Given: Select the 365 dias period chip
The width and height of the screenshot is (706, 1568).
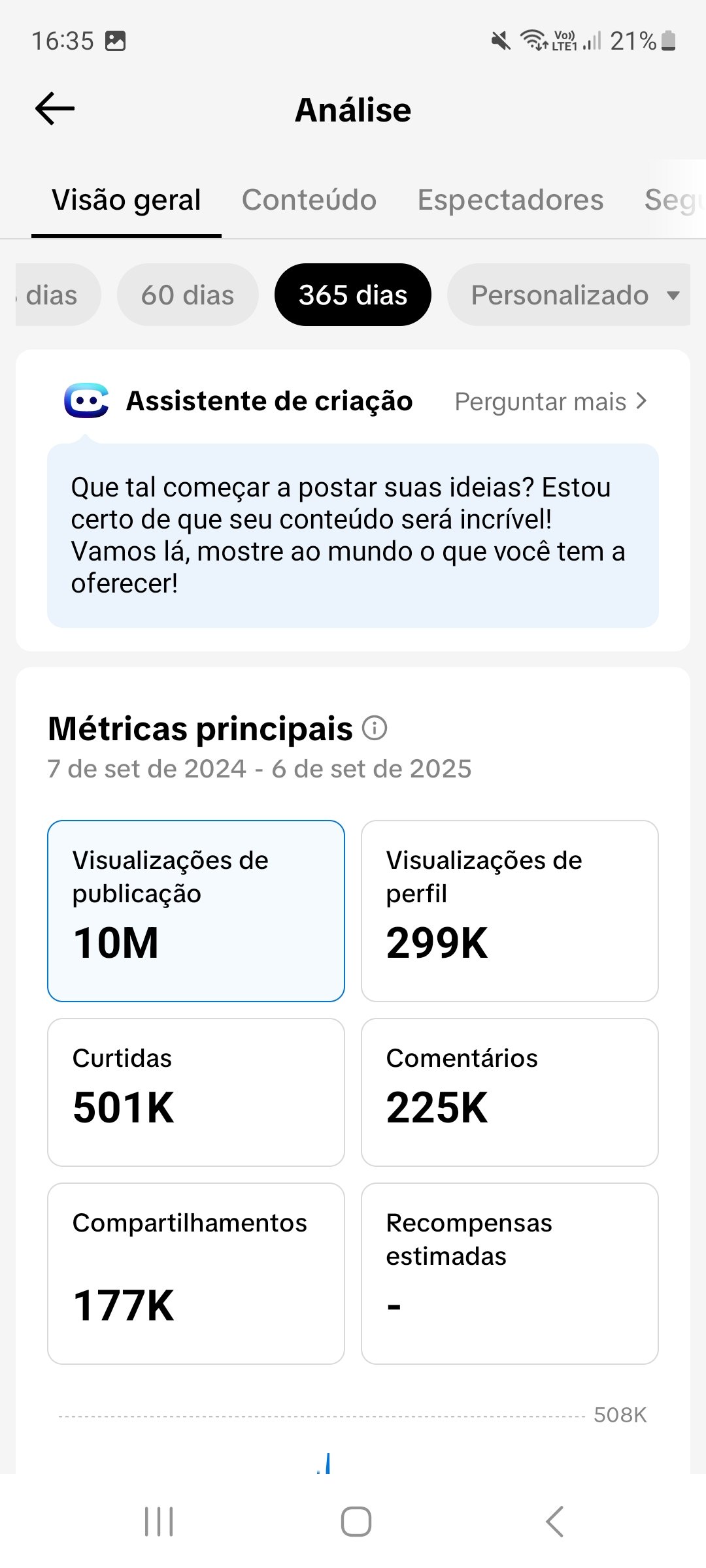Looking at the screenshot, I should click(x=352, y=295).
